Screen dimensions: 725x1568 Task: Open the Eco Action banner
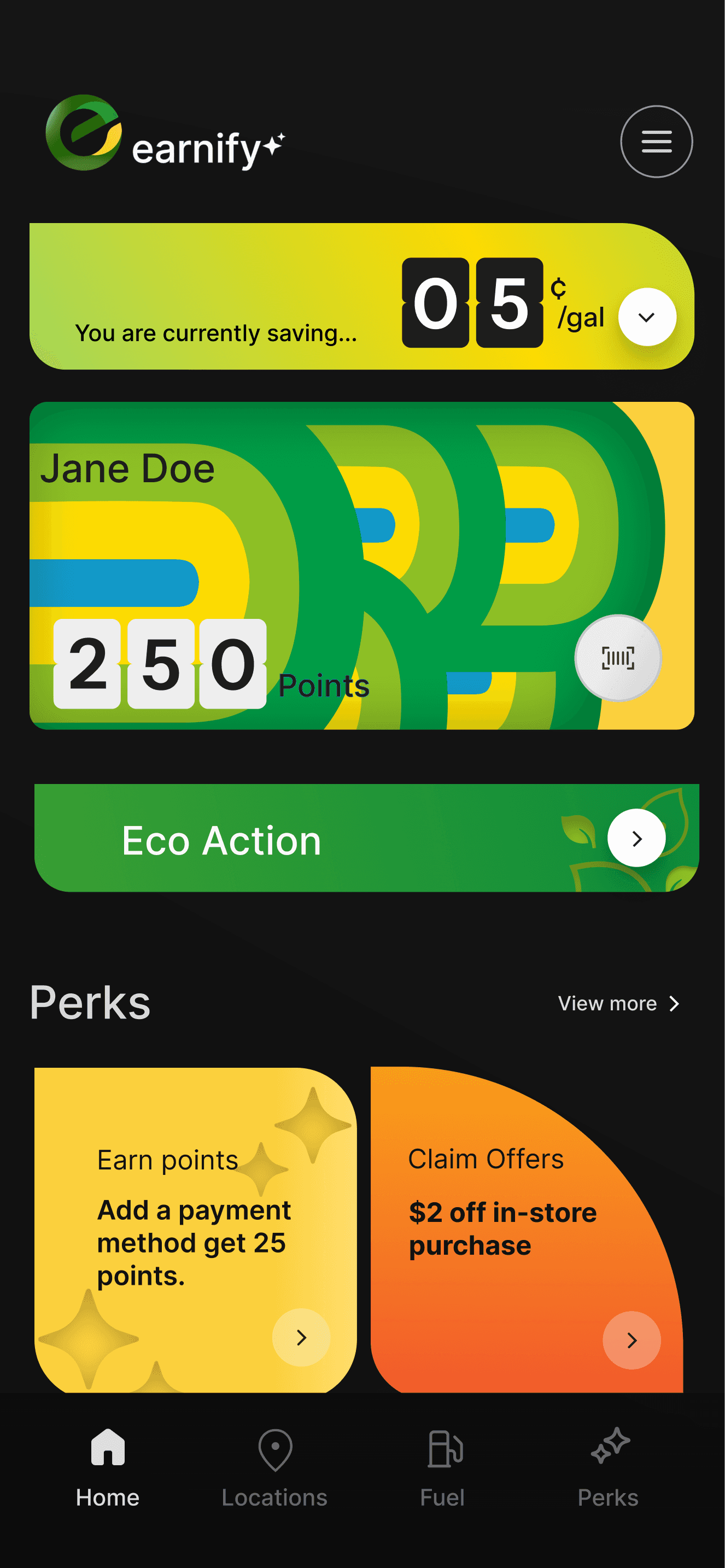[636, 838]
